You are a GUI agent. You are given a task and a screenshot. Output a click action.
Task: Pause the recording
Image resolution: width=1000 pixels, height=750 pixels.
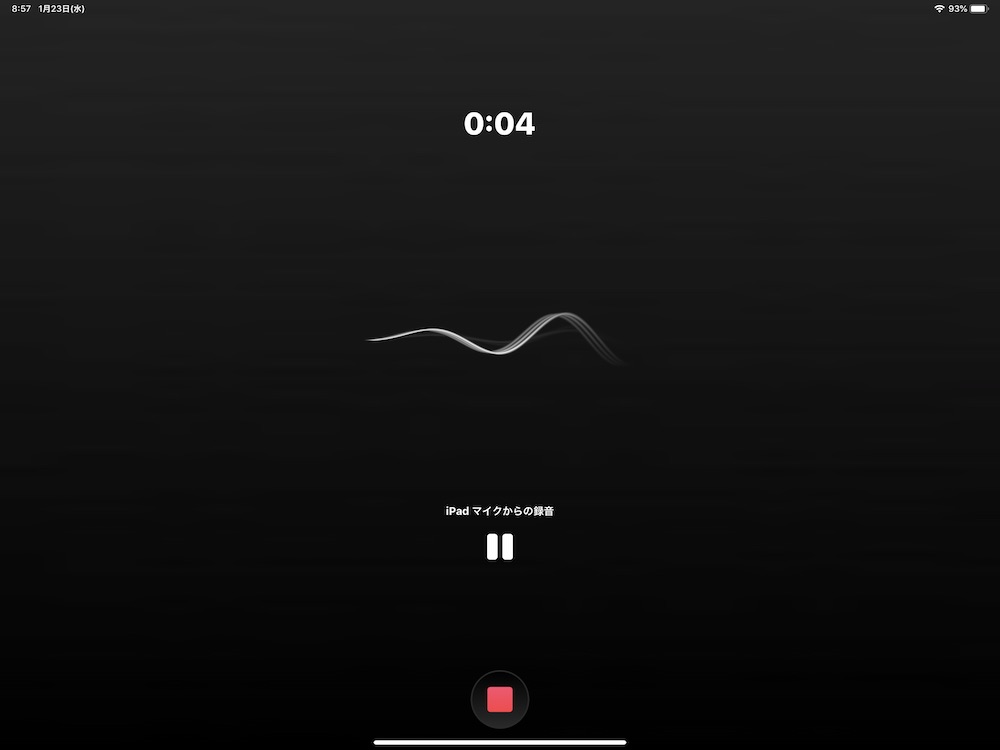(x=499, y=547)
